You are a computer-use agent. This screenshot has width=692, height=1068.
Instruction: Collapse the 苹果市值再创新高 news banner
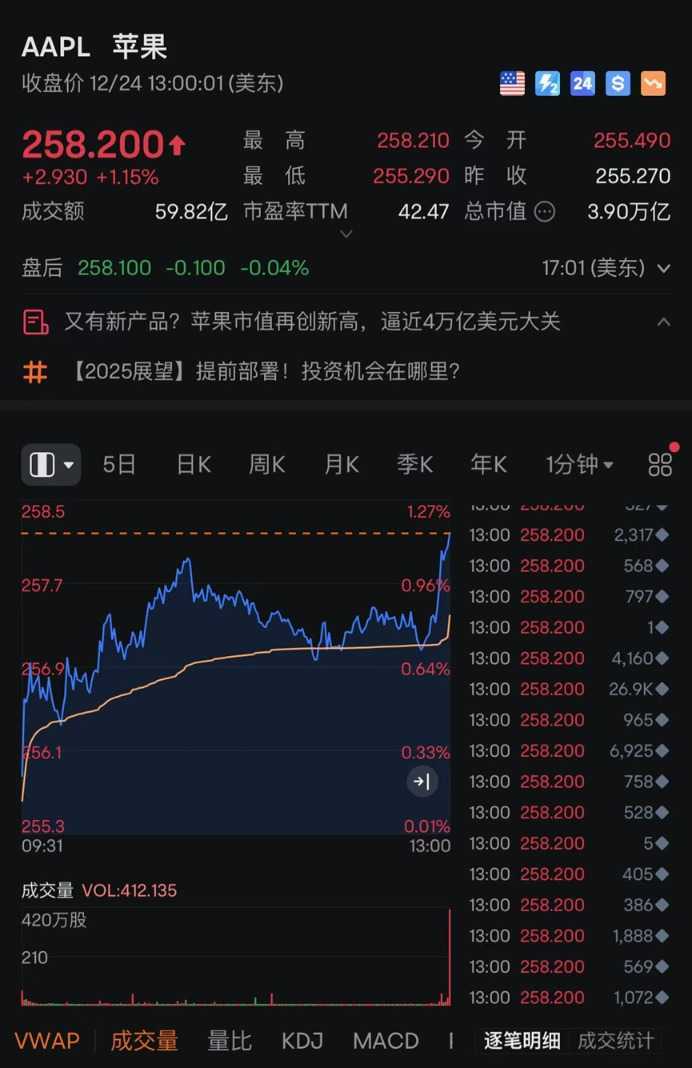pyautogui.click(x=663, y=322)
